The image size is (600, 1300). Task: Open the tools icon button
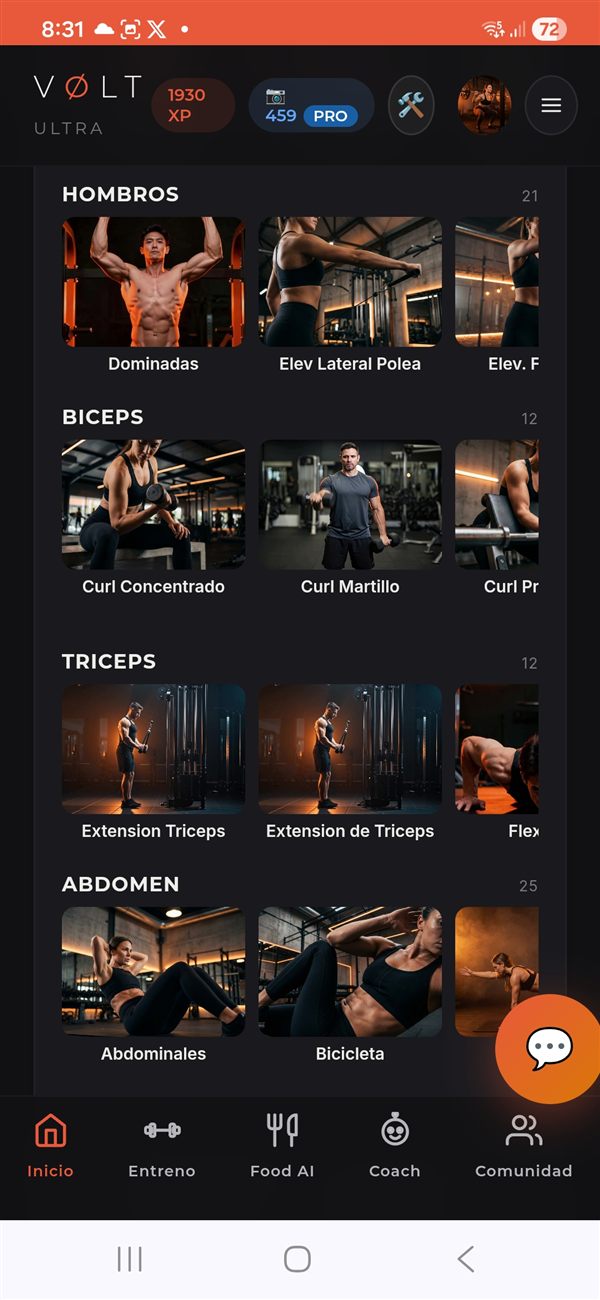tap(411, 105)
